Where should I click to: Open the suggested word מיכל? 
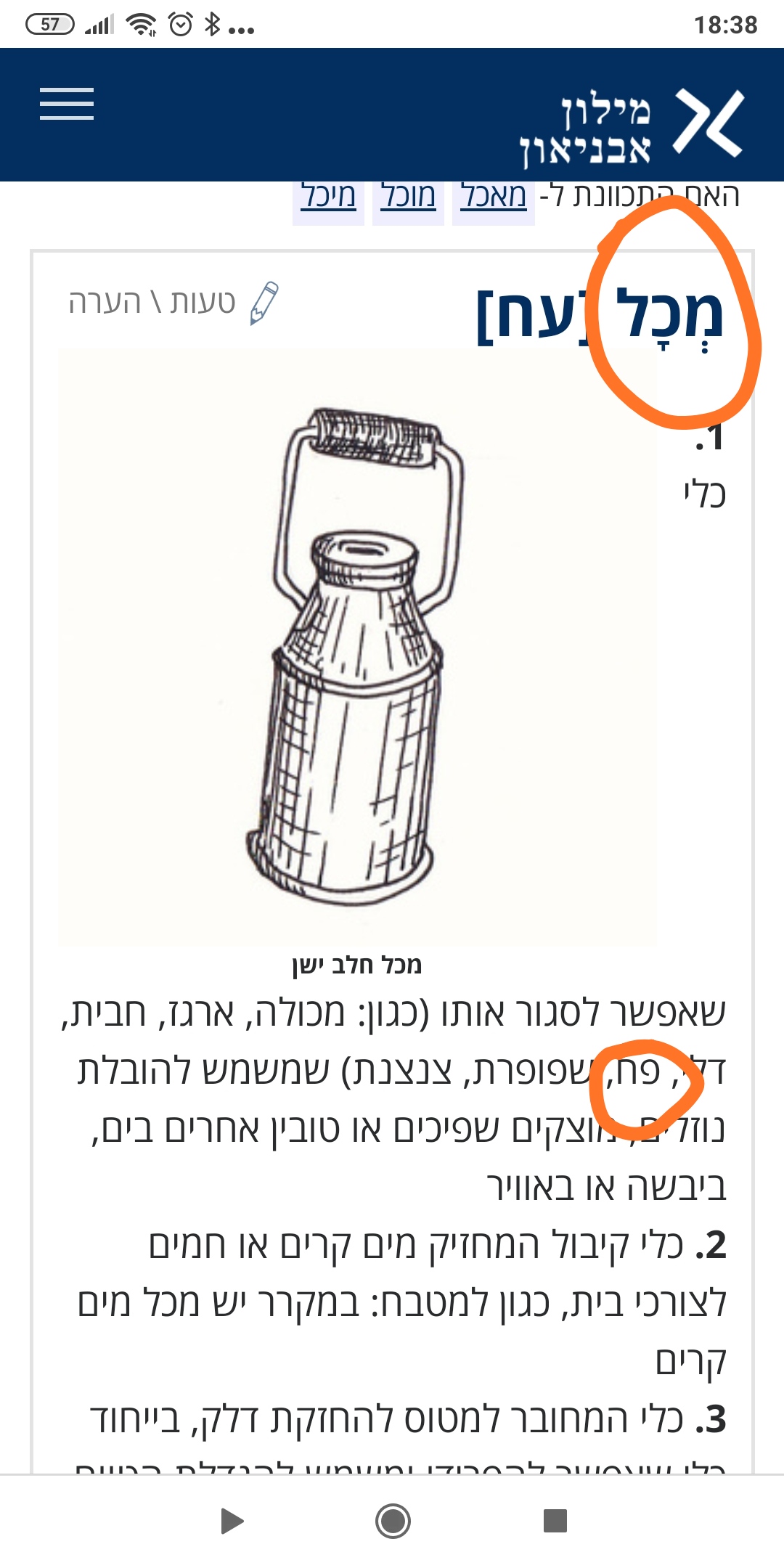click(x=328, y=197)
